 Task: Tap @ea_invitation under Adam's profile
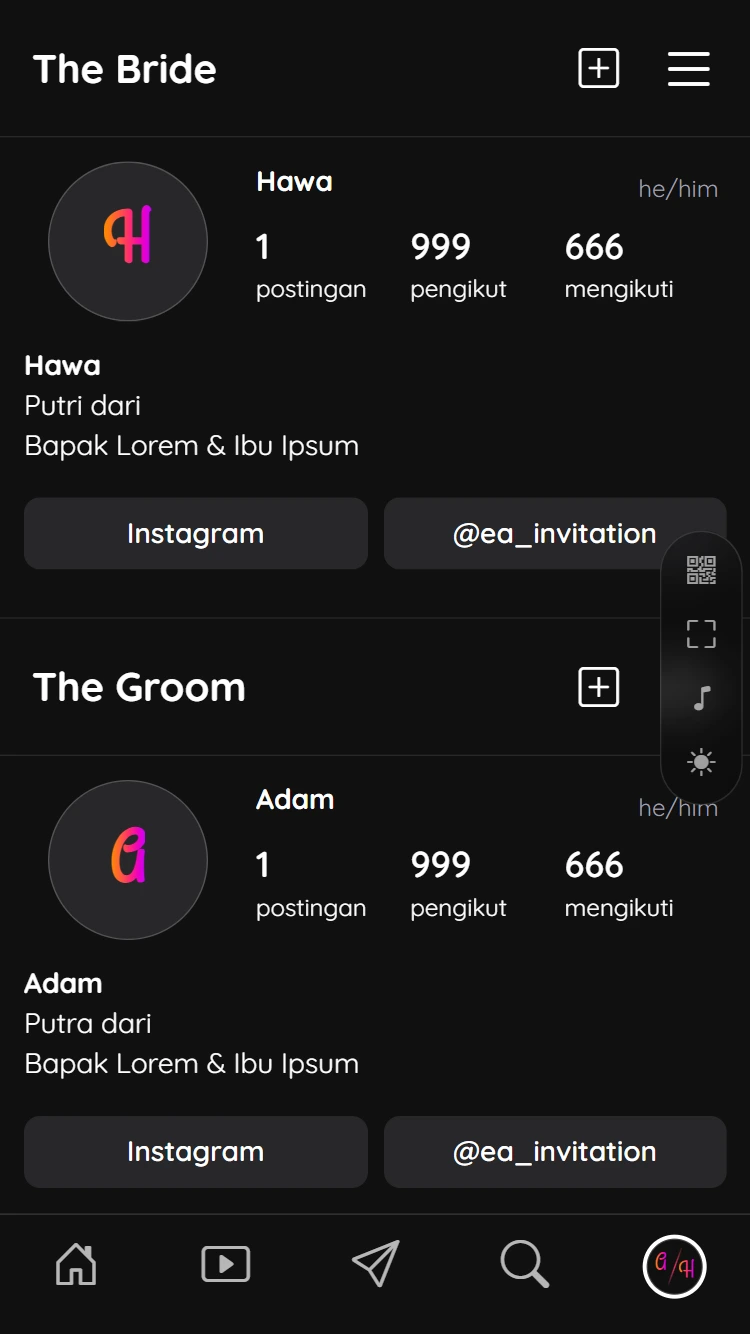555,1152
